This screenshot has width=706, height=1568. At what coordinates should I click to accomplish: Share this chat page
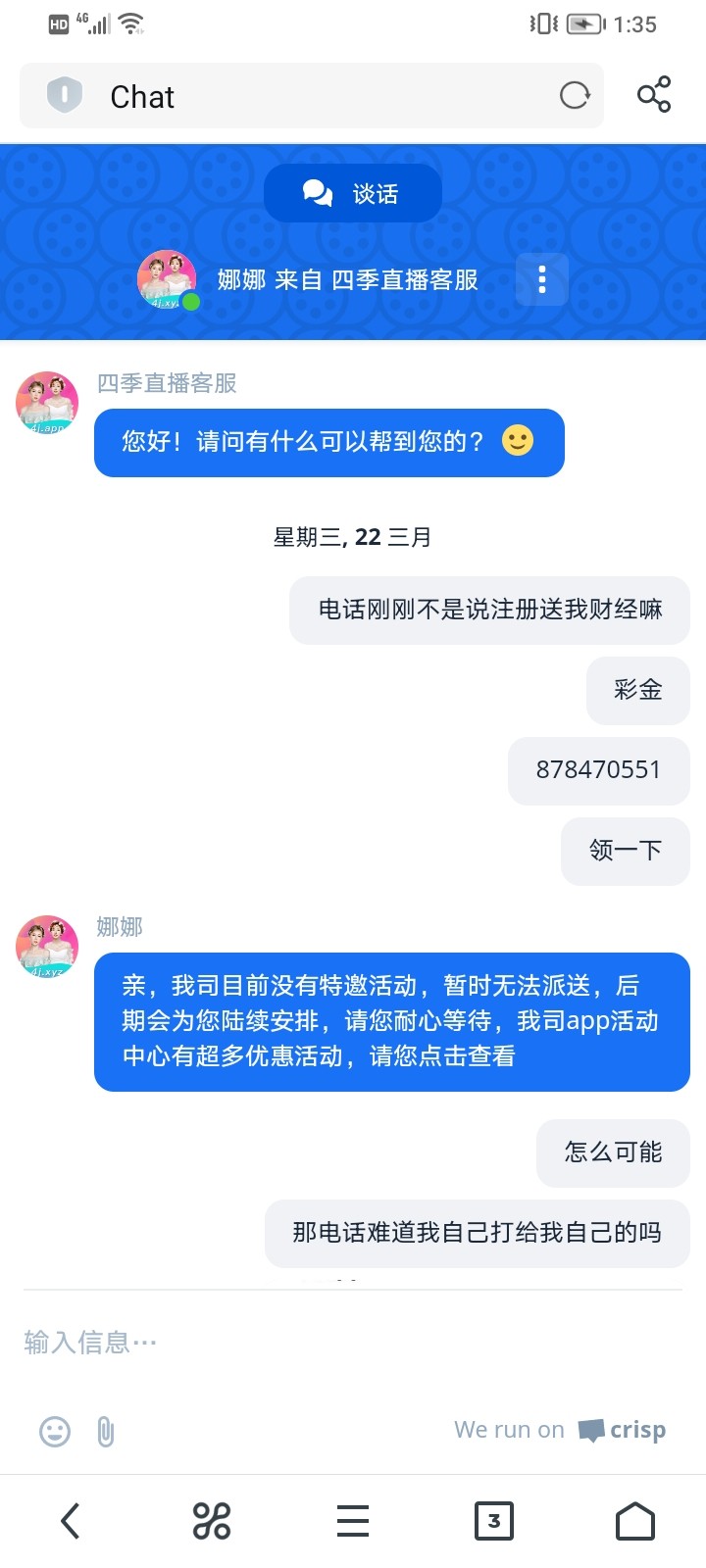point(654,95)
